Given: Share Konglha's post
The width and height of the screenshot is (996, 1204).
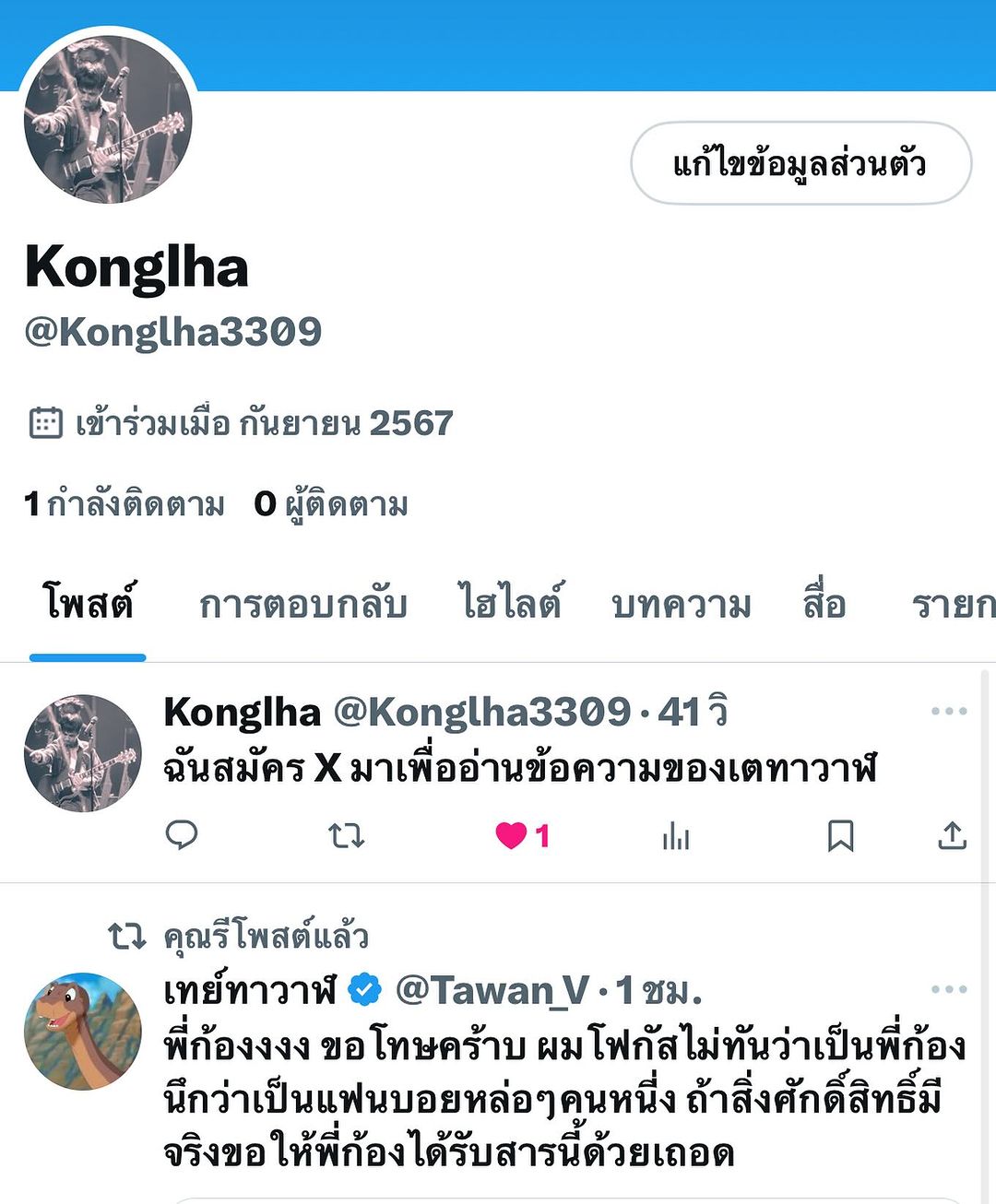Looking at the screenshot, I should point(952,835).
